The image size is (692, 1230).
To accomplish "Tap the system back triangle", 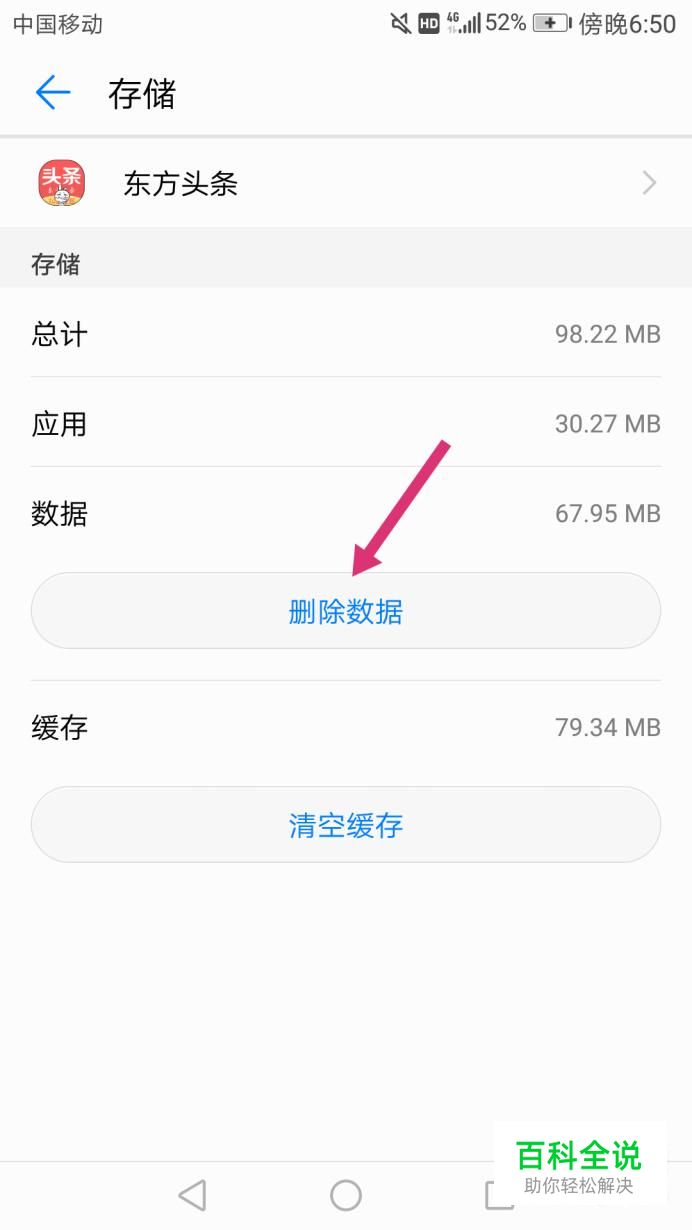I will (x=192, y=1195).
